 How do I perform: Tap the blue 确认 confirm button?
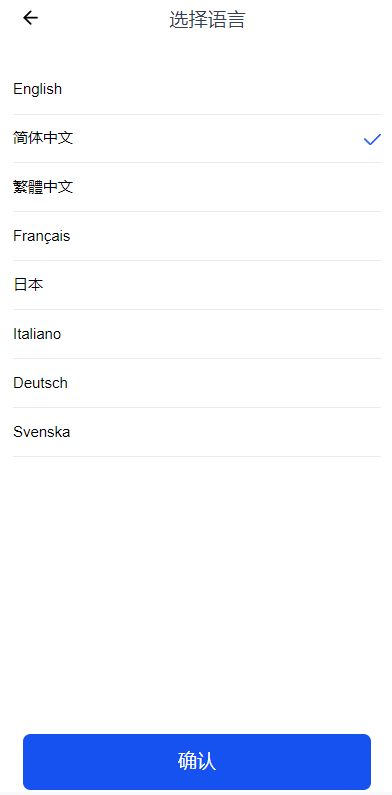[197, 762]
